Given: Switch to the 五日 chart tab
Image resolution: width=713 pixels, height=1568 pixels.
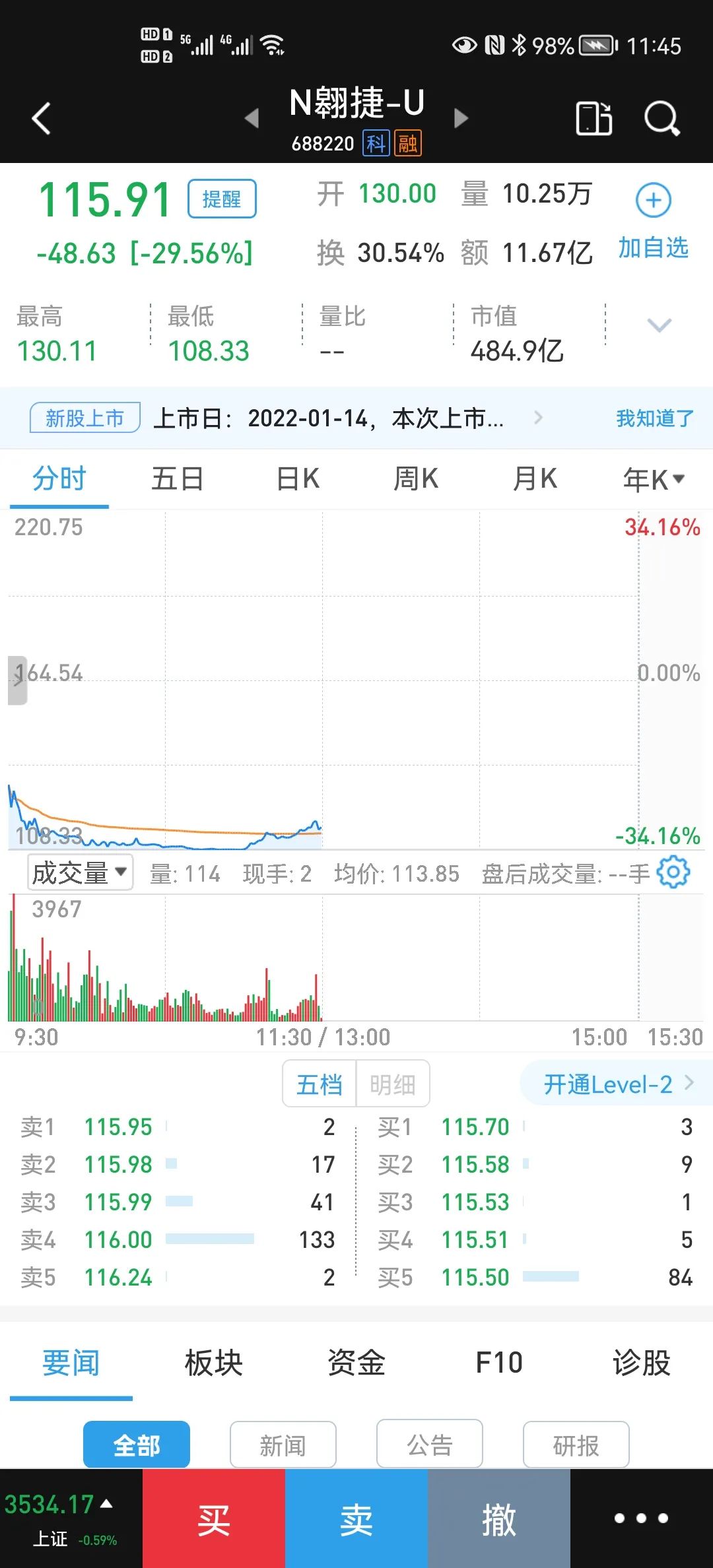Looking at the screenshot, I should coord(177,479).
